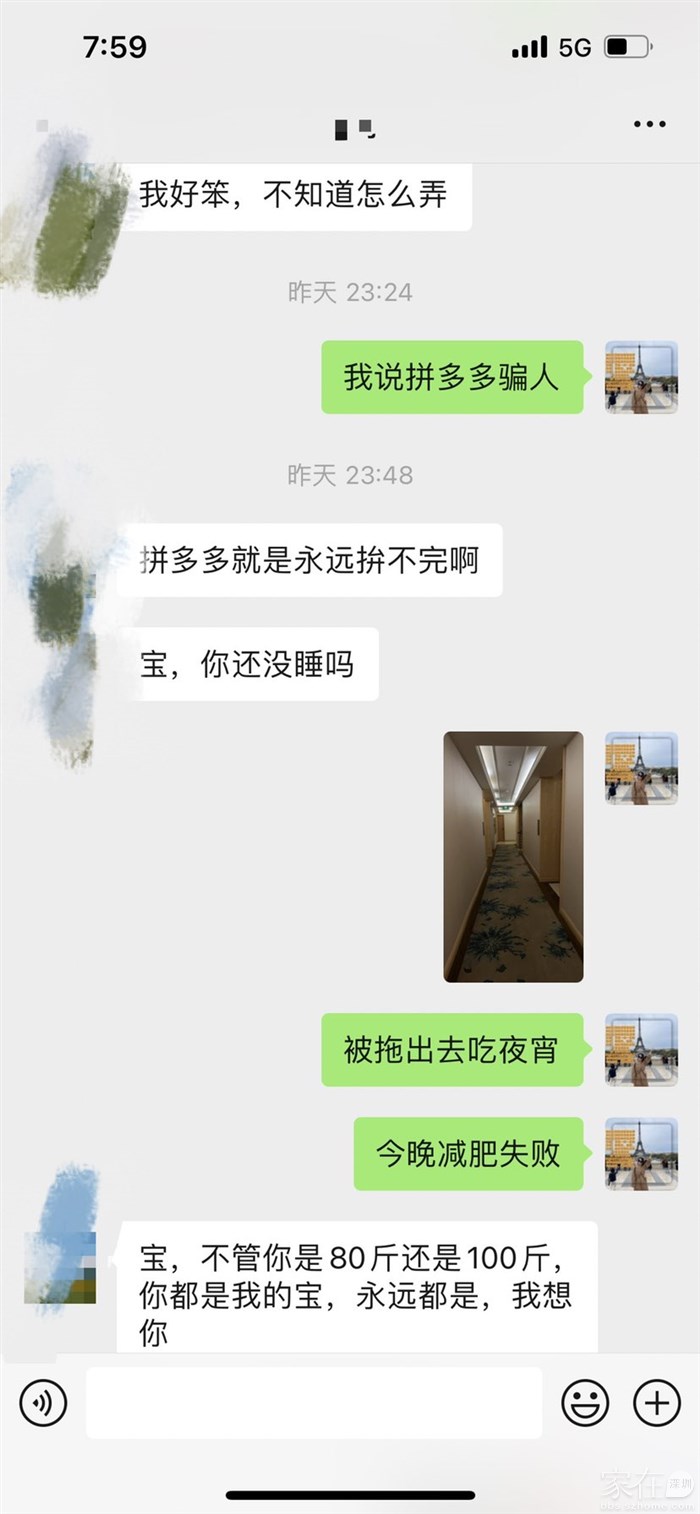Tap the avatar beside "我说拼多多骗人"
This screenshot has width=700, height=1514.
coord(641,377)
